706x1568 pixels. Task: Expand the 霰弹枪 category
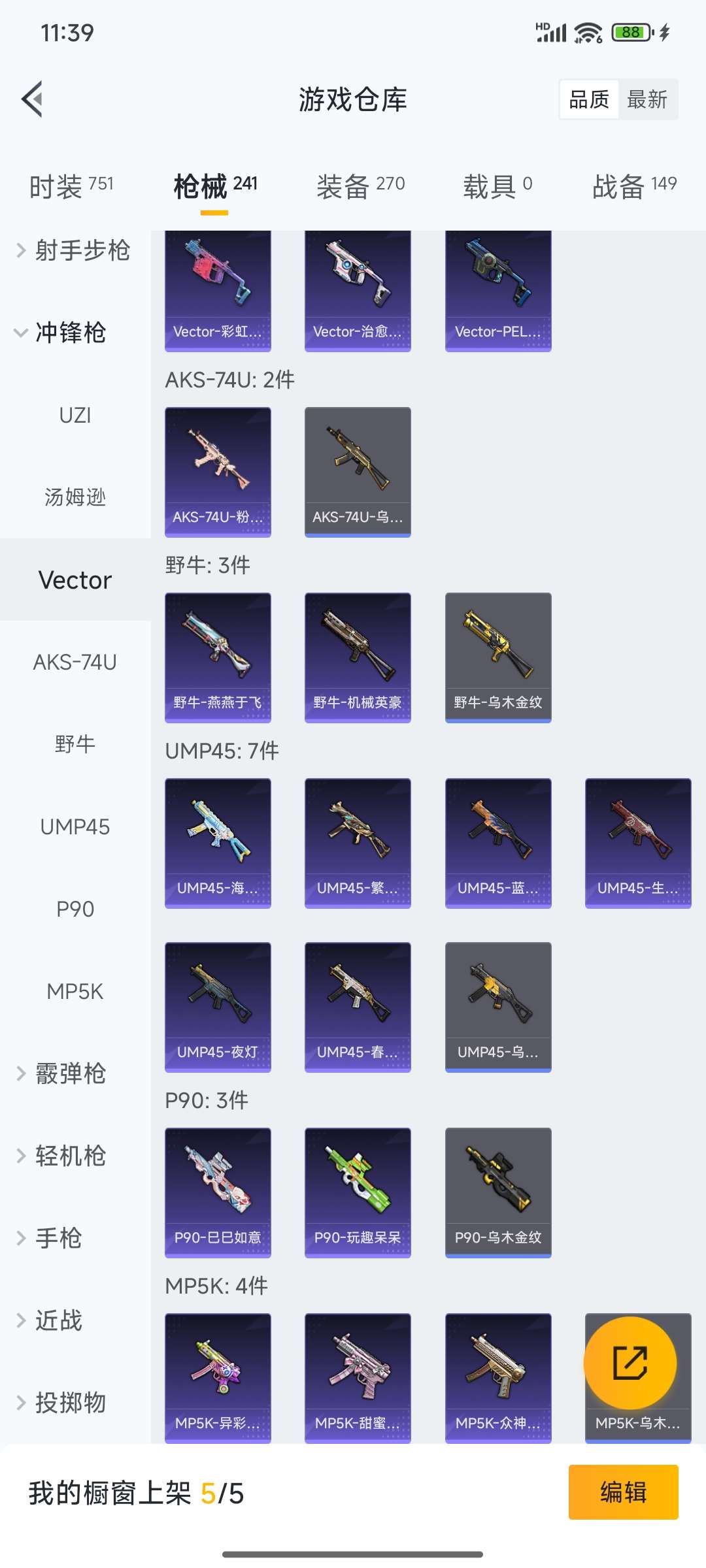(x=61, y=1073)
